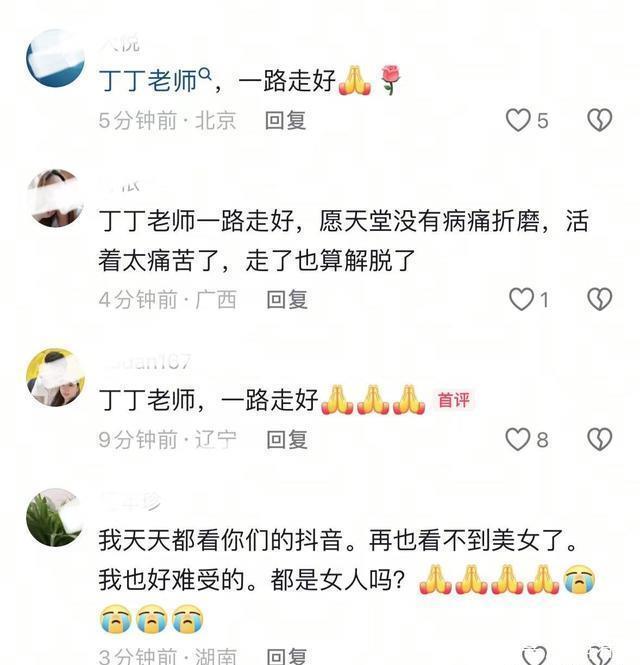Reply to the comment from 辽宁

285,439
